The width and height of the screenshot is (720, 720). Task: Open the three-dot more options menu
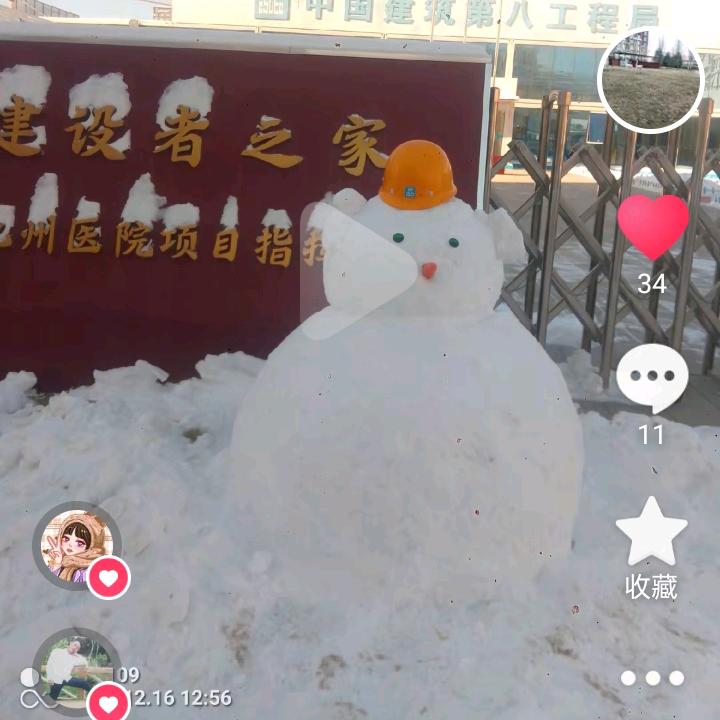[x=652, y=678]
